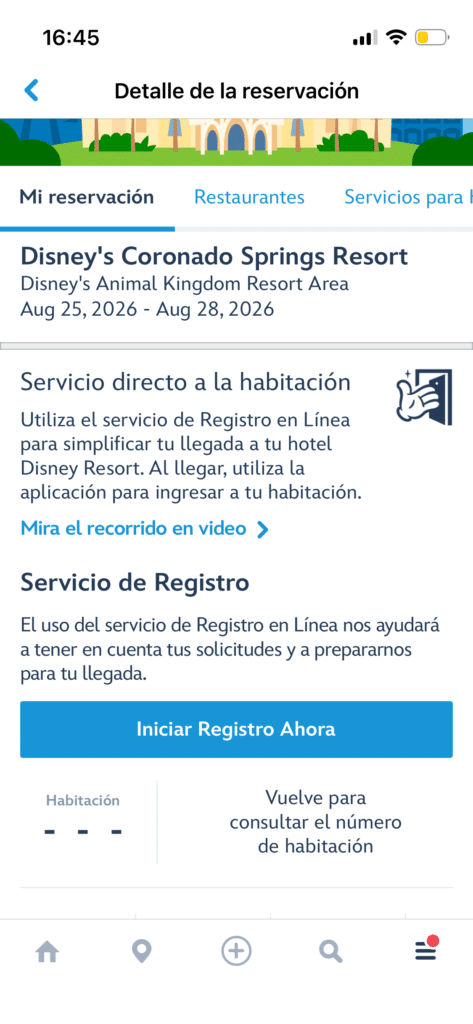Go back from Detalle de la reservación
The width and height of the screenshot is (473, 1024).
click(31, 90)
